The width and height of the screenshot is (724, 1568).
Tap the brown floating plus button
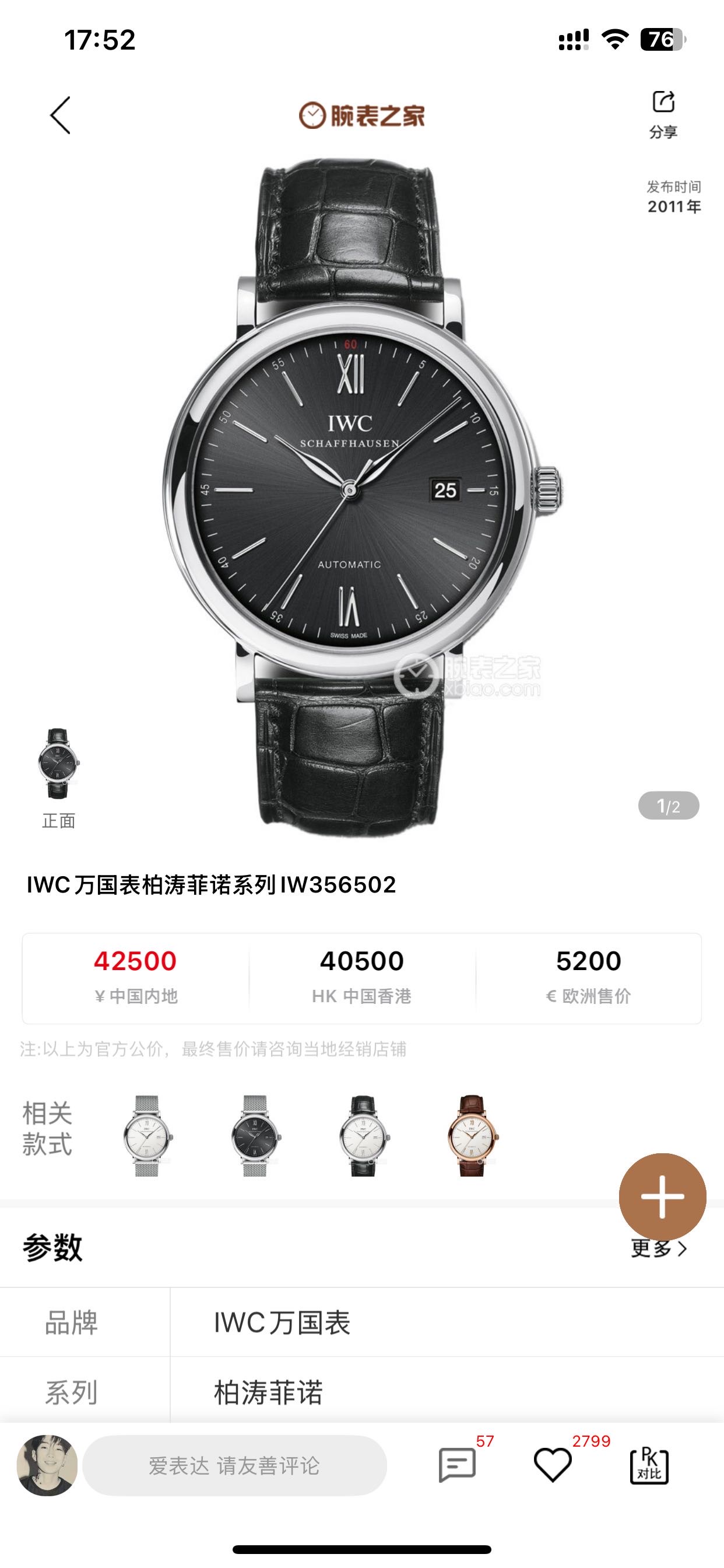[662, 1196]
